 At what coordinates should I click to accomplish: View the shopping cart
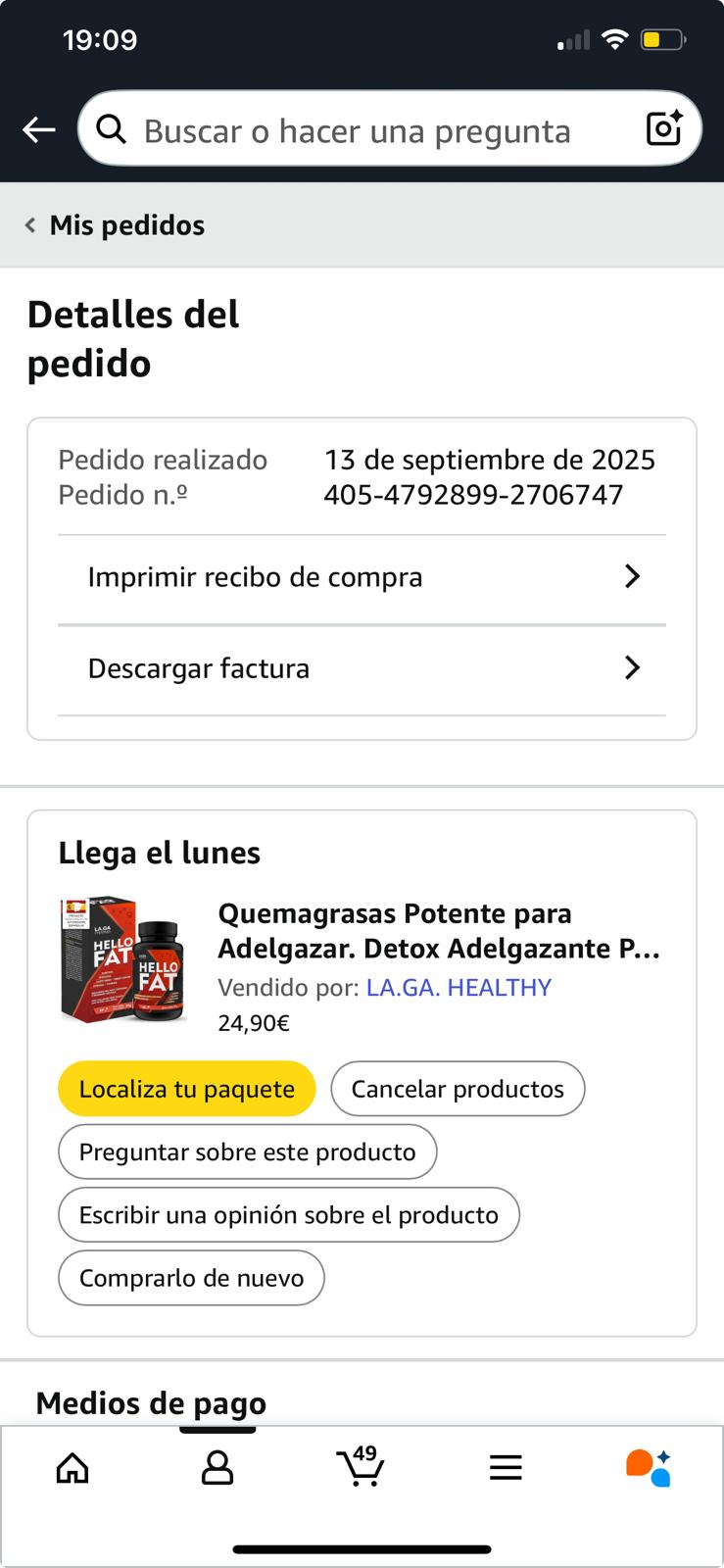pyautogui.click(x=361, y=1468)
